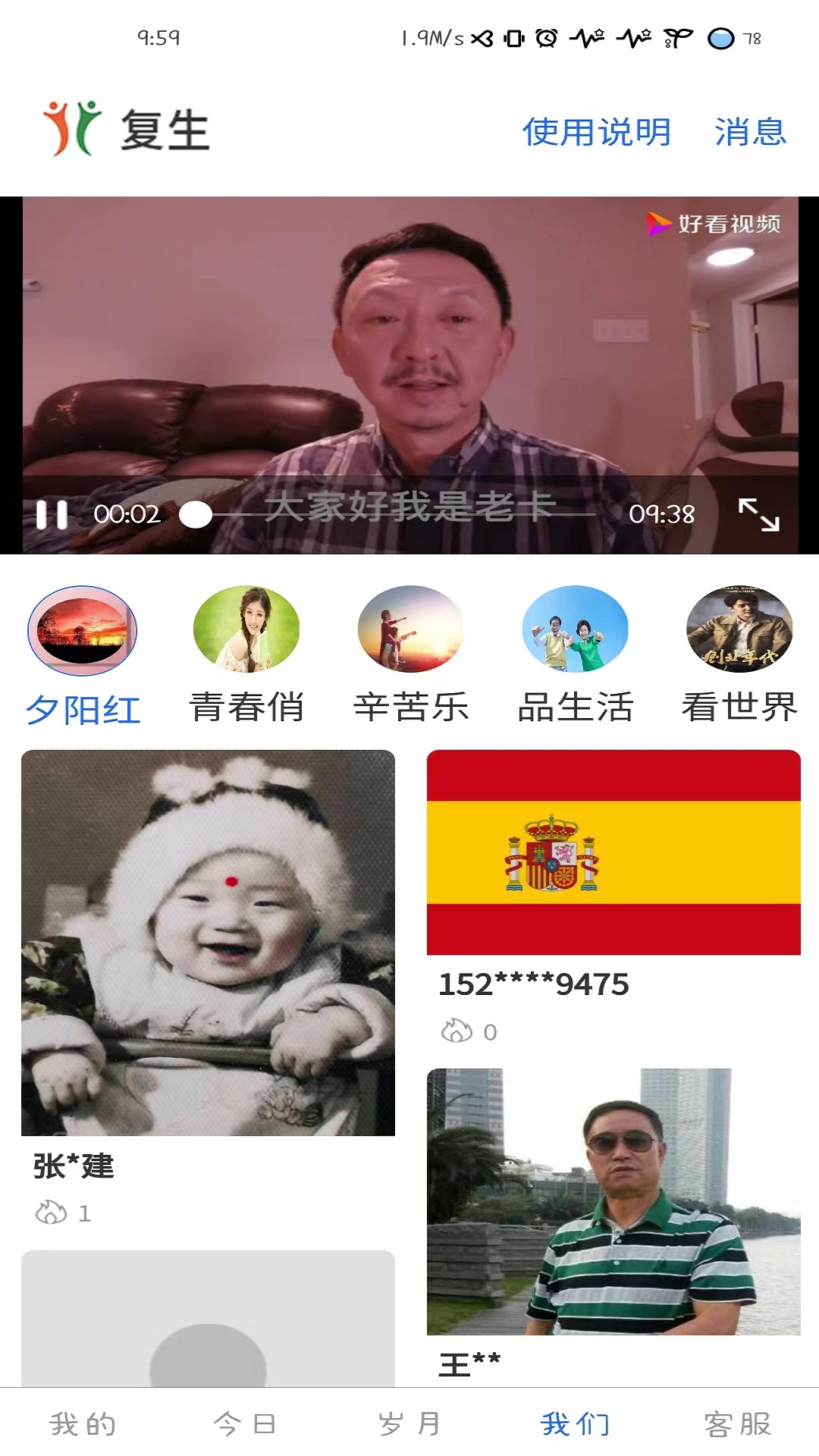Screen dimensions: 819x1456
Task: Open the 客服 customer service tab
Action: [x=737, y=1424]
